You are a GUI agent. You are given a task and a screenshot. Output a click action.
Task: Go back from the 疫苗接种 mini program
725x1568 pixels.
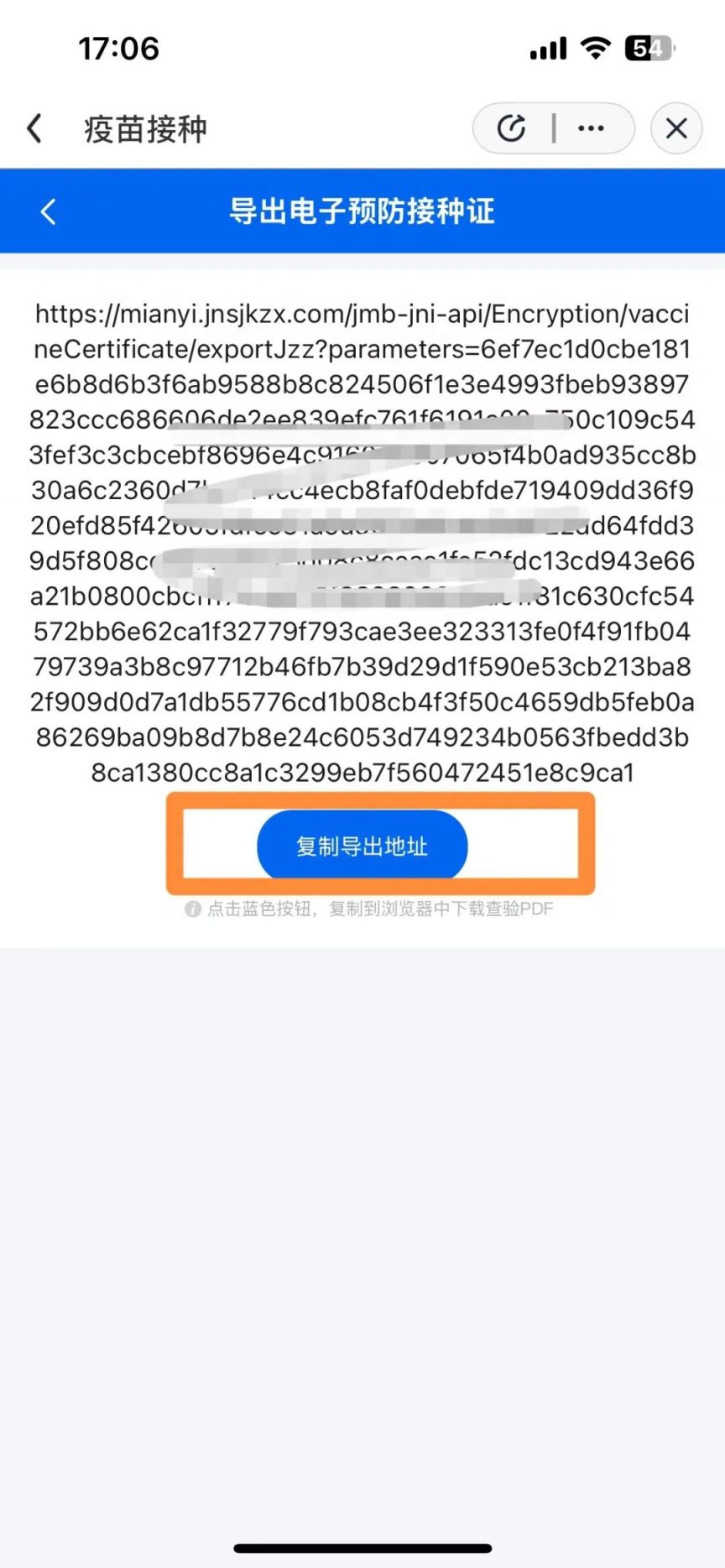(34, 128)
